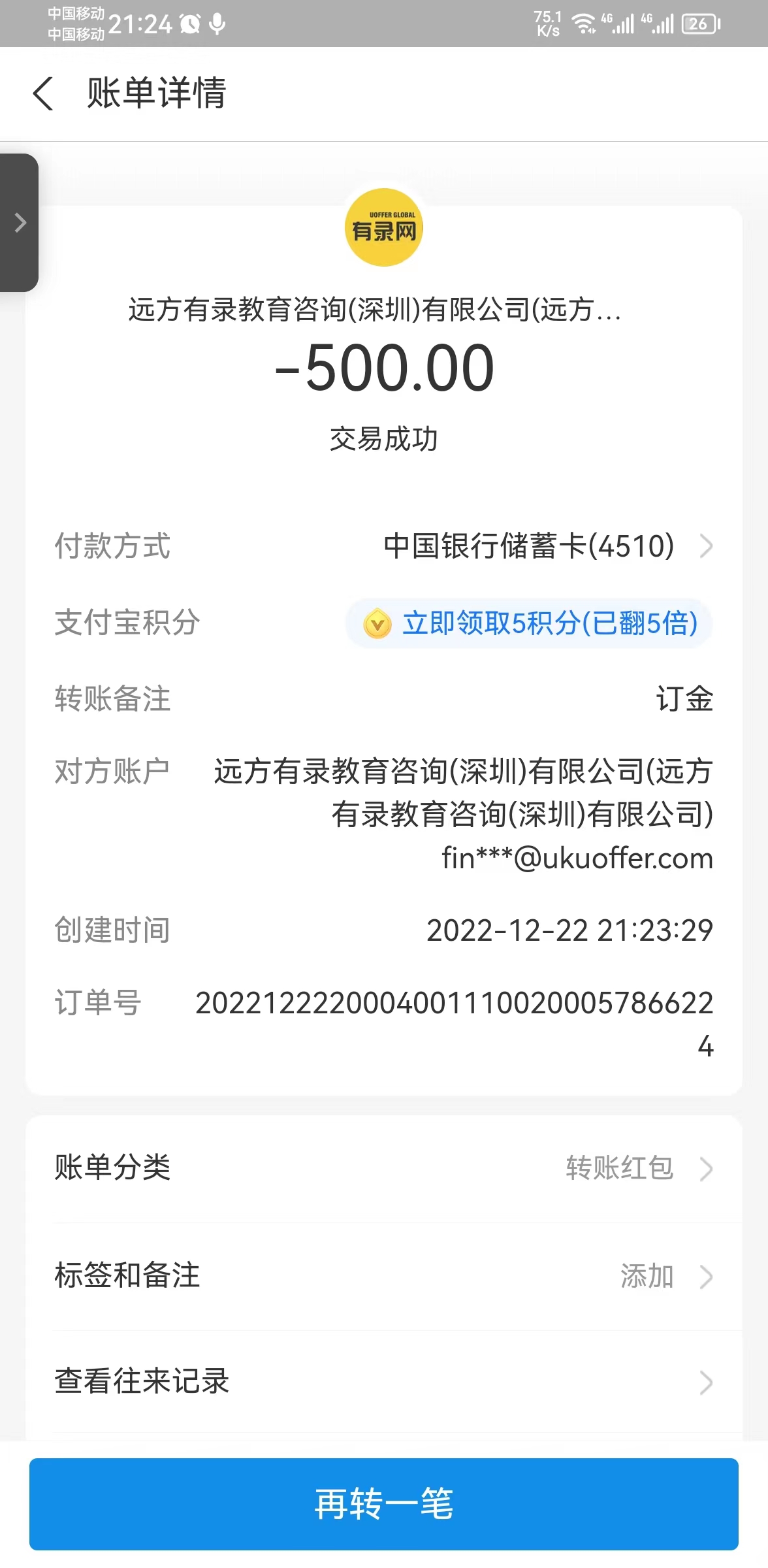This screenshot has height=1568, width=768.
Task: Add a note in 标签和备注
Action: [x=383, y=1276]
